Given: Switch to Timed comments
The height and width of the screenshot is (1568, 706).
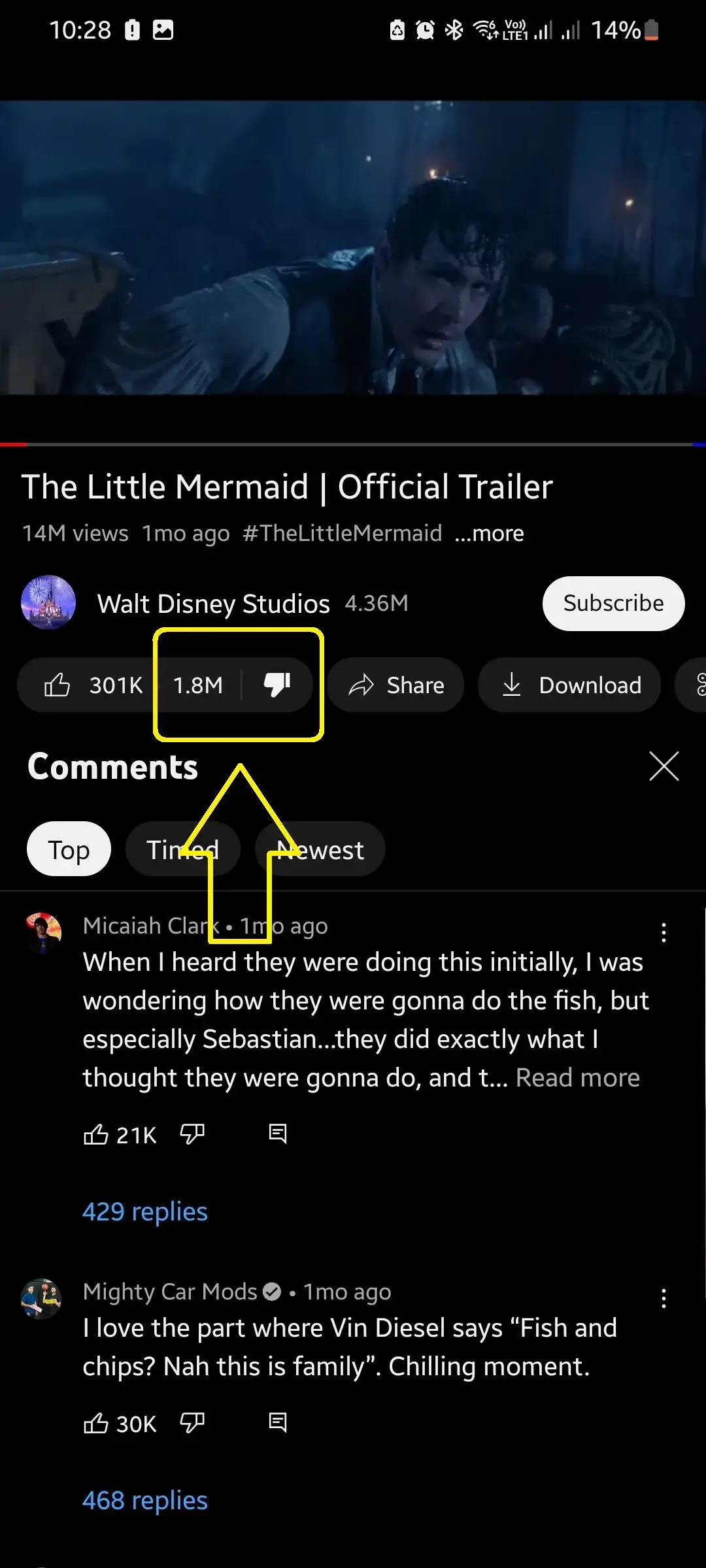Looking at the screenshot, I should (x=182, y=849).
